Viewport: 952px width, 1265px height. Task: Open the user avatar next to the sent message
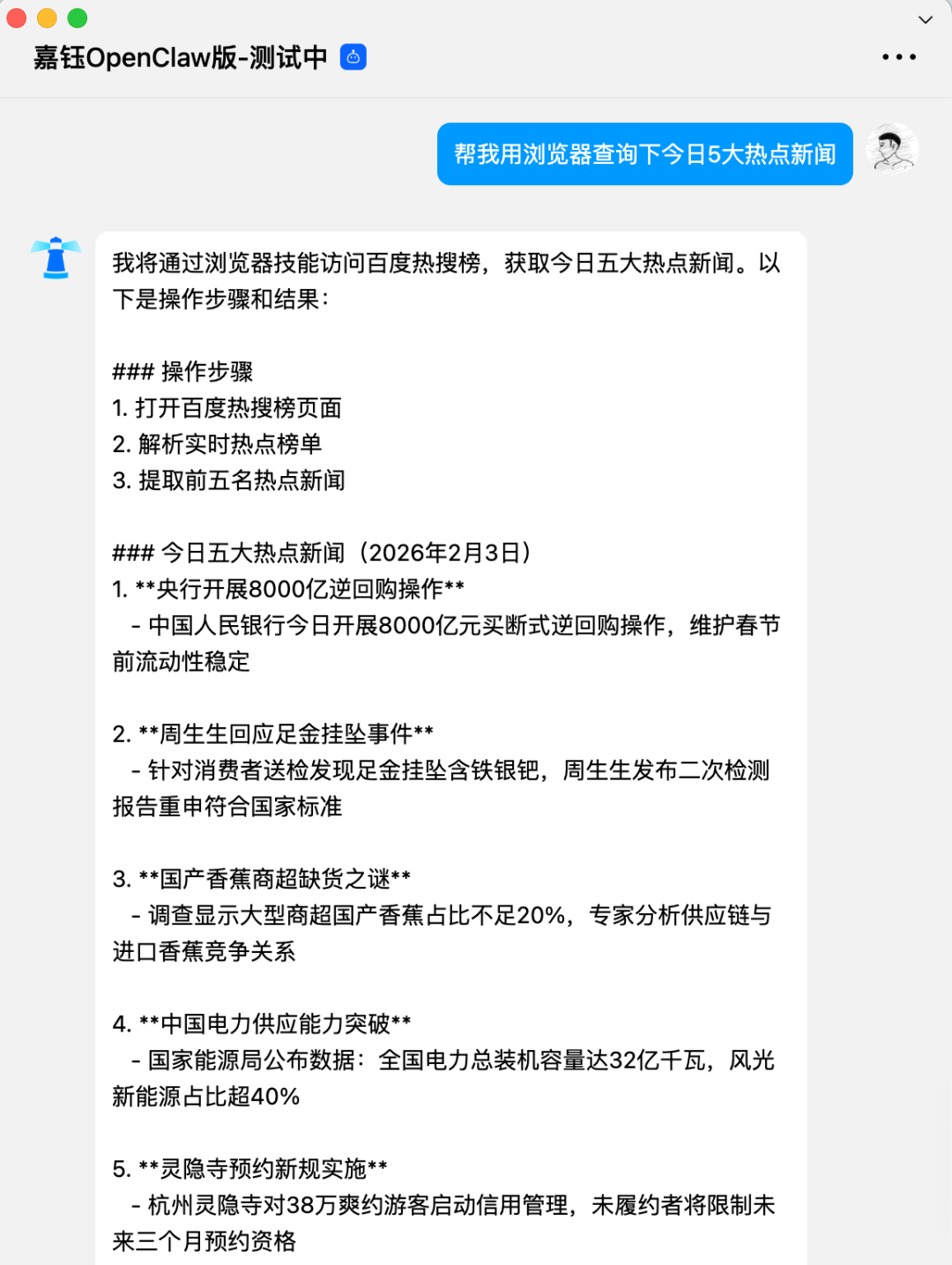892,150
